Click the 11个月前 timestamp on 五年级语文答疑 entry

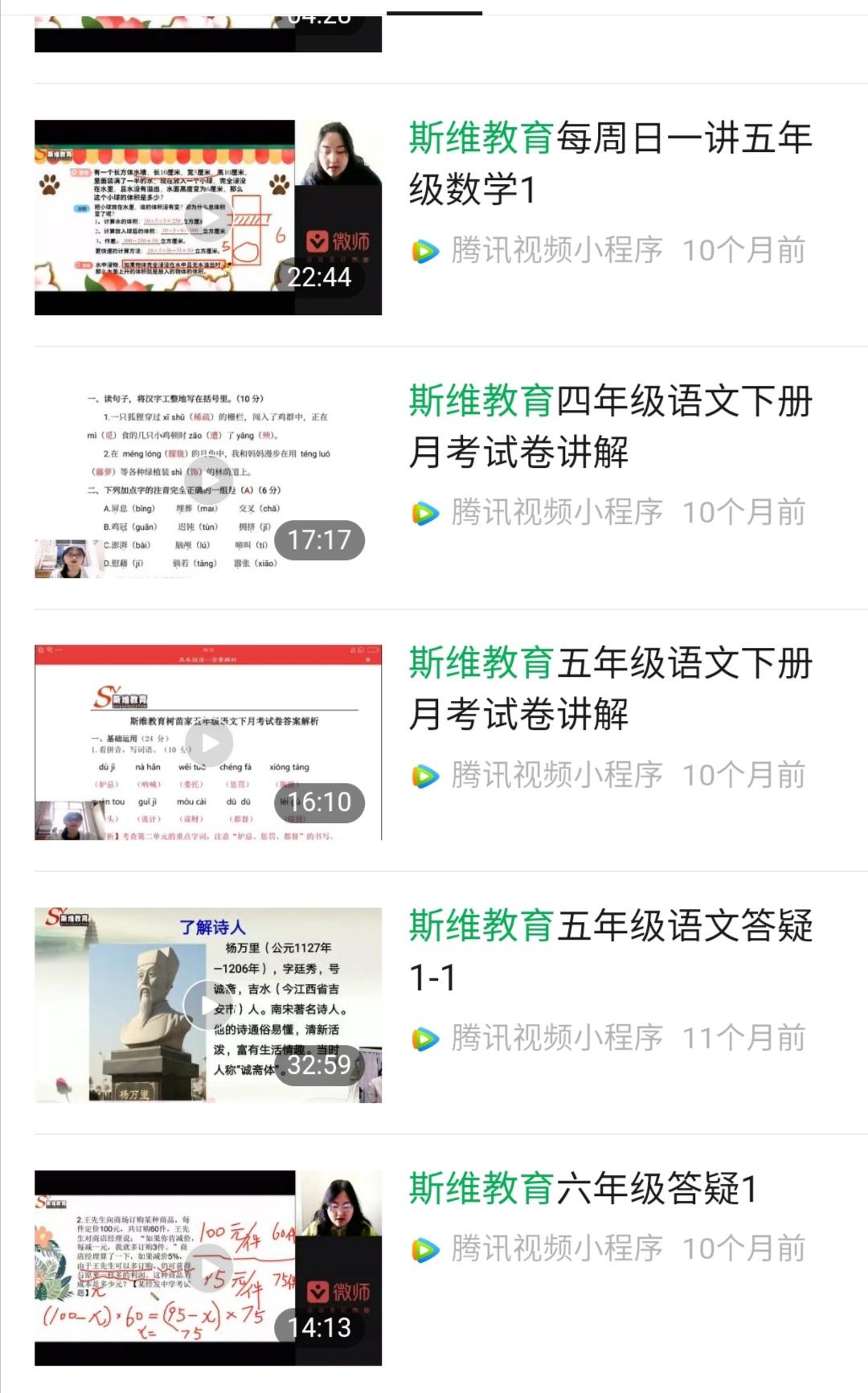(x=747, y=1038)
